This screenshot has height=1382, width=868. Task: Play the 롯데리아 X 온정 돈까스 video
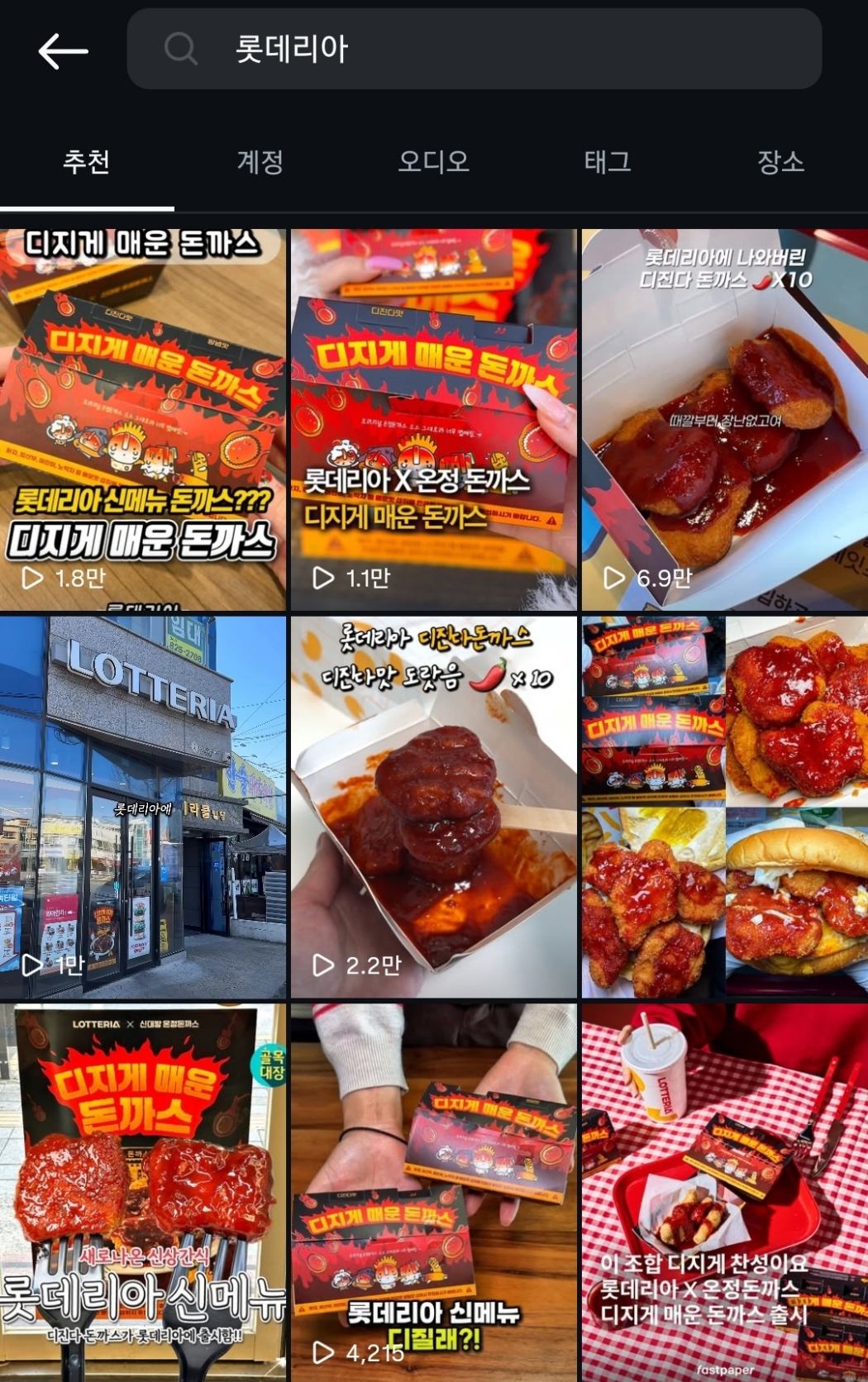433,420
